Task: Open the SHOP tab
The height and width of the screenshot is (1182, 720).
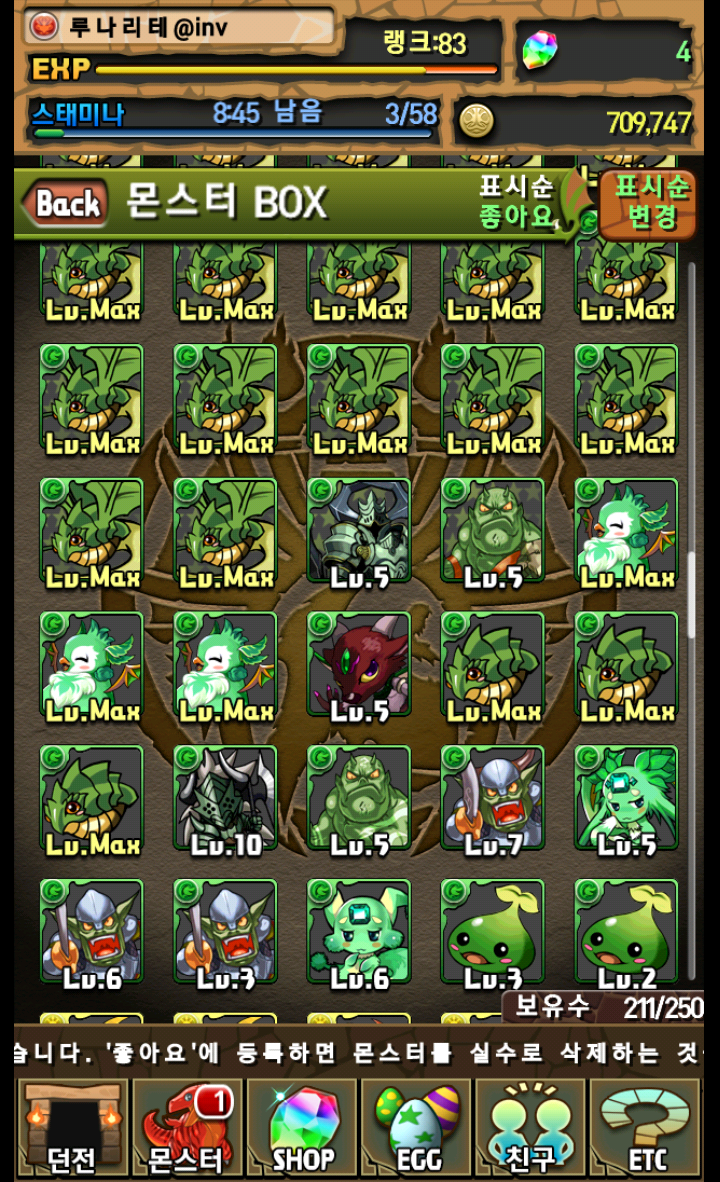Action: 302,1128
